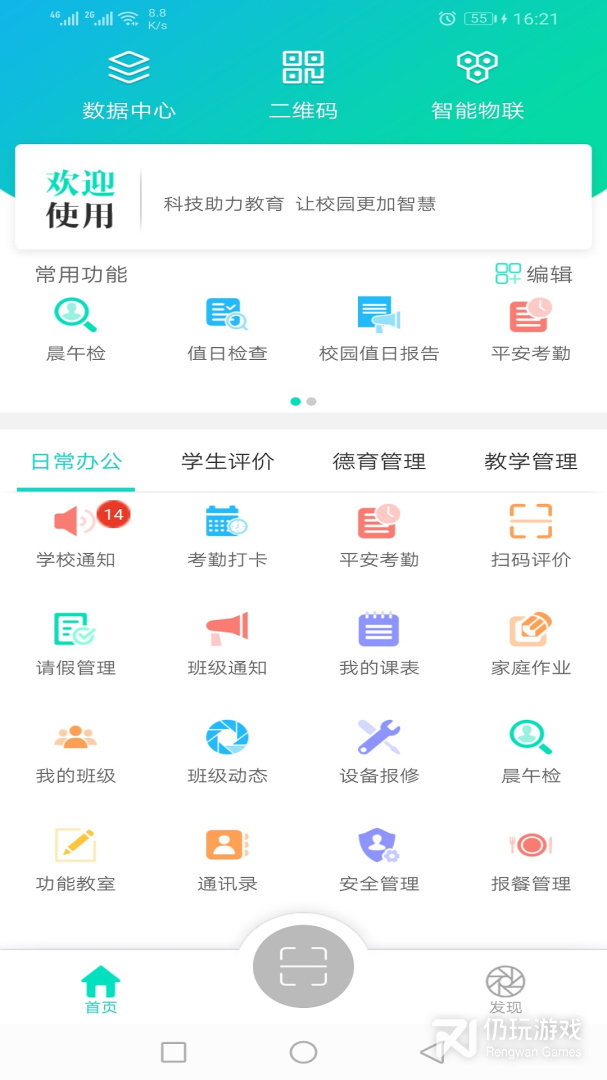Switch to the 德育管理 tab
The width and height of the screenshot is (607, 1080).
(x=379, y=461)
